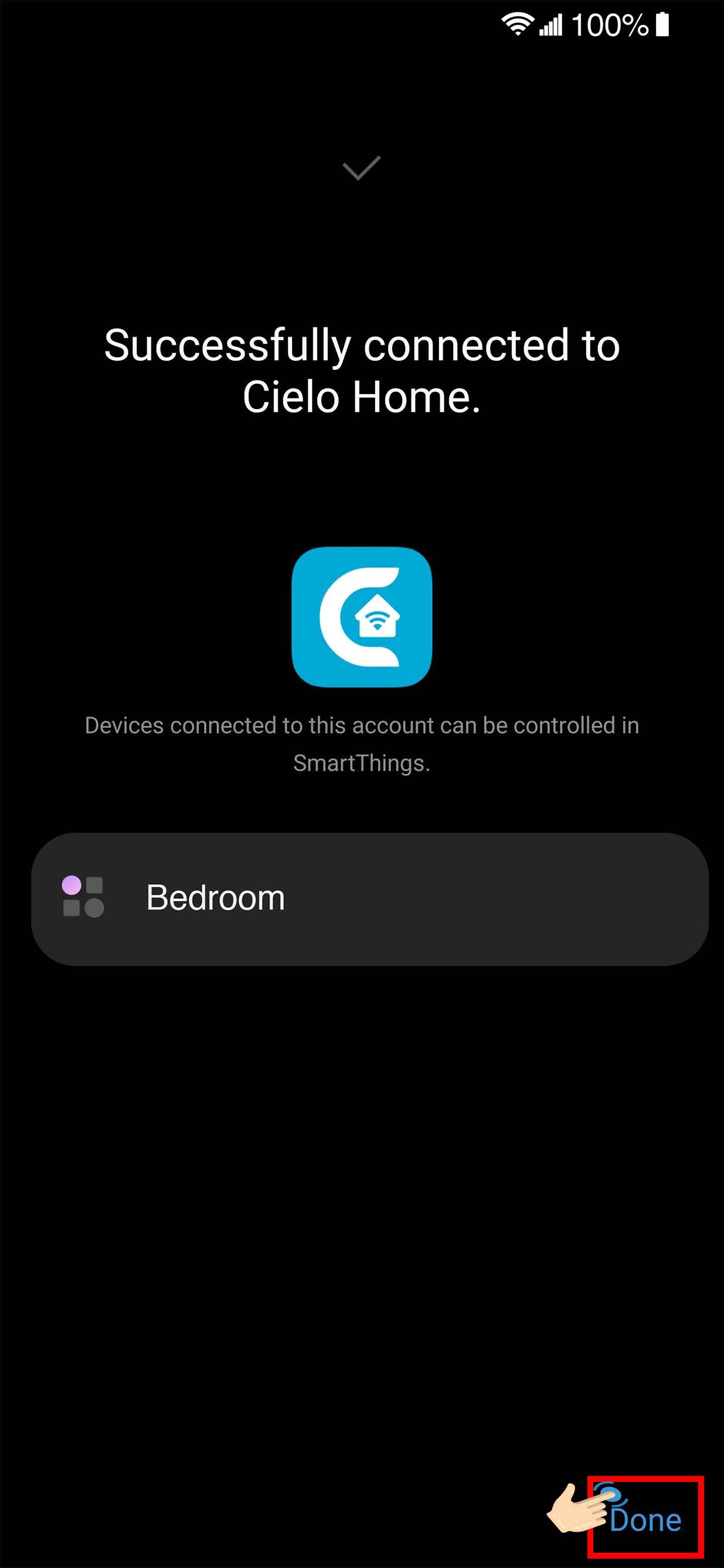Open the Bedroom device row
Image resolution: width=724 pixels, height=1568 pixels.
[x=369, y=898]
